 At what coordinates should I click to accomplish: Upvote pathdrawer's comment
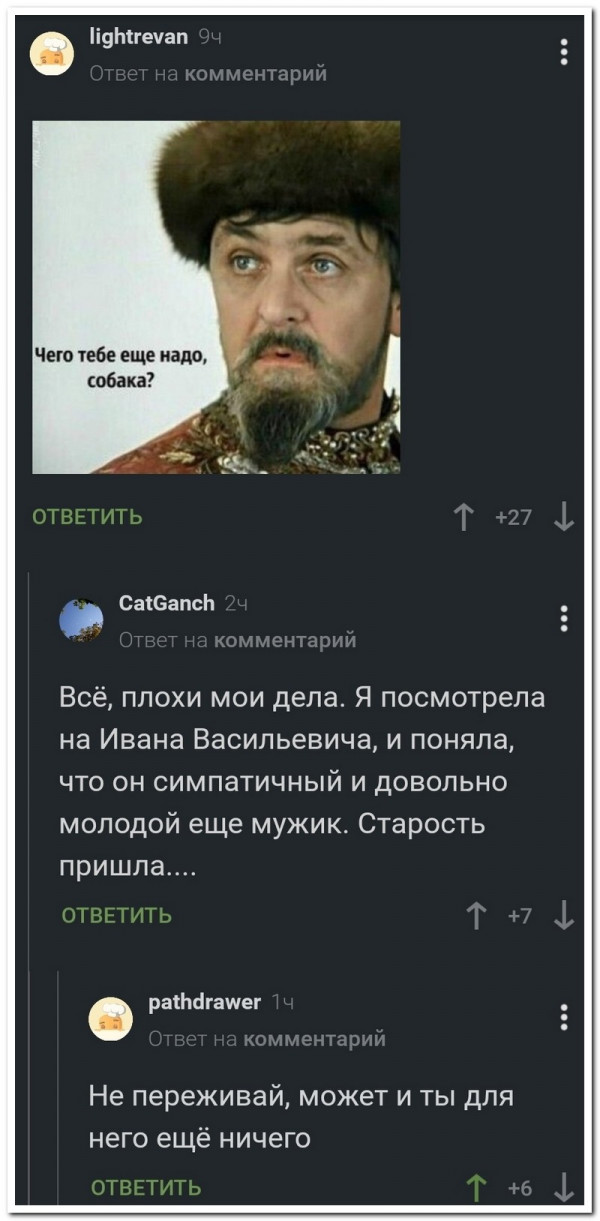coord(478,1188)
